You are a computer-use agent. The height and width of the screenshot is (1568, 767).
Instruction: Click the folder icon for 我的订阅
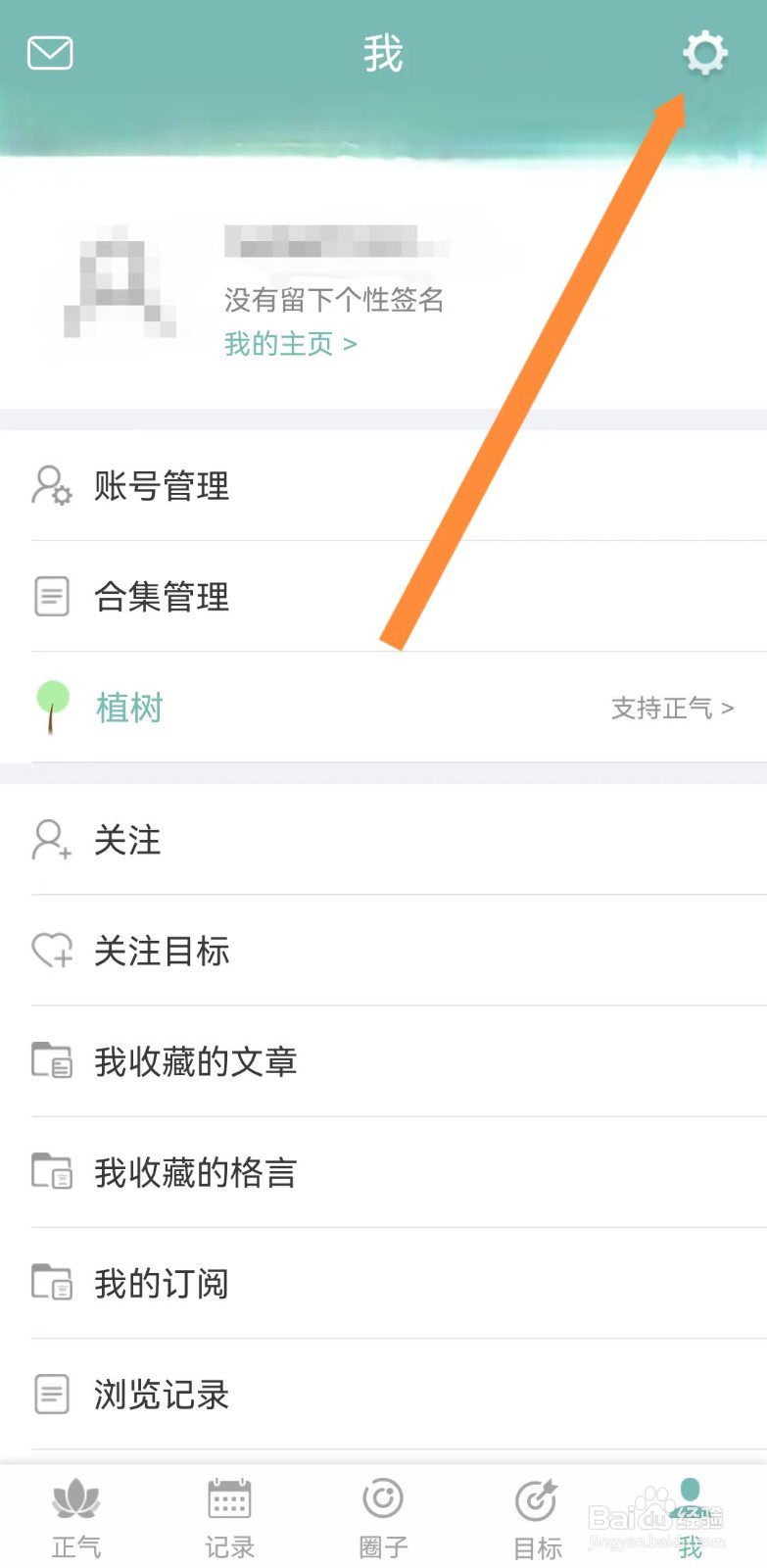50,1284
